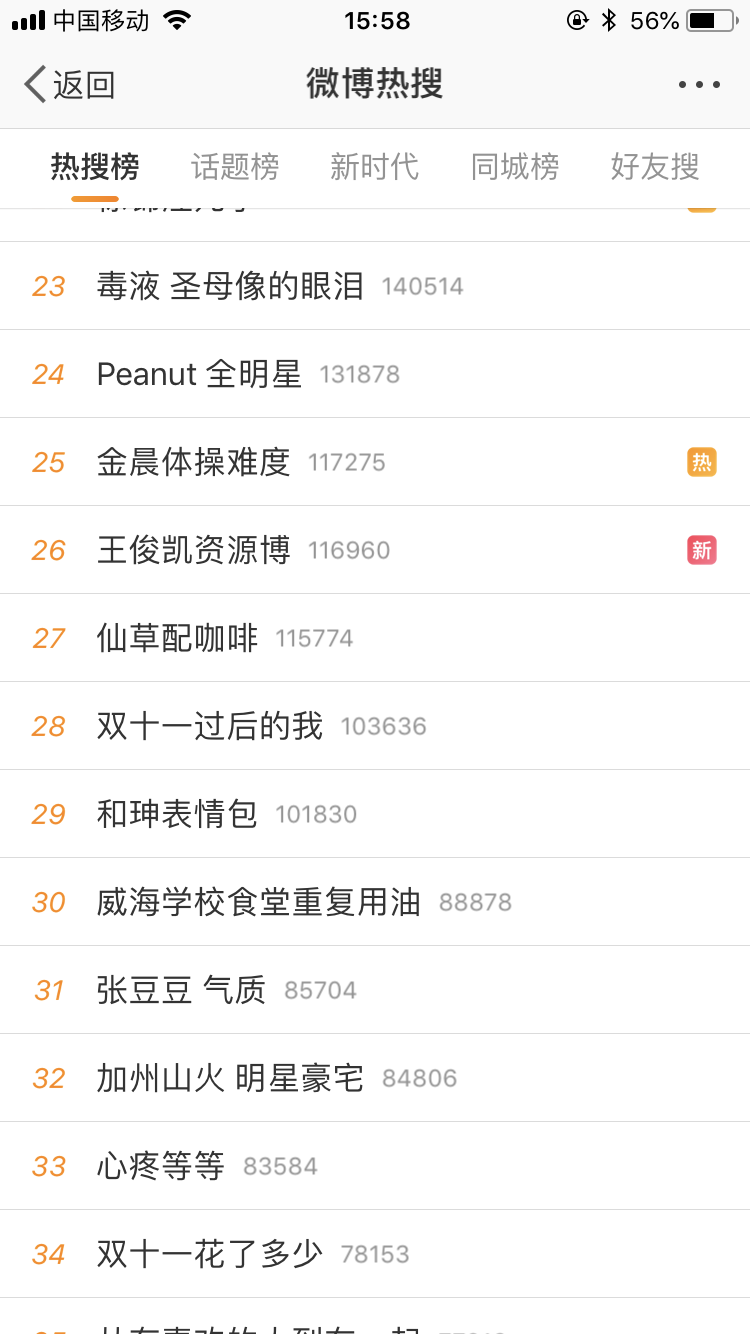Viewport: 750px width, 1334px height.
Task: Open the 张豆豆 气质 entry
Action: (x=181, y=990)
